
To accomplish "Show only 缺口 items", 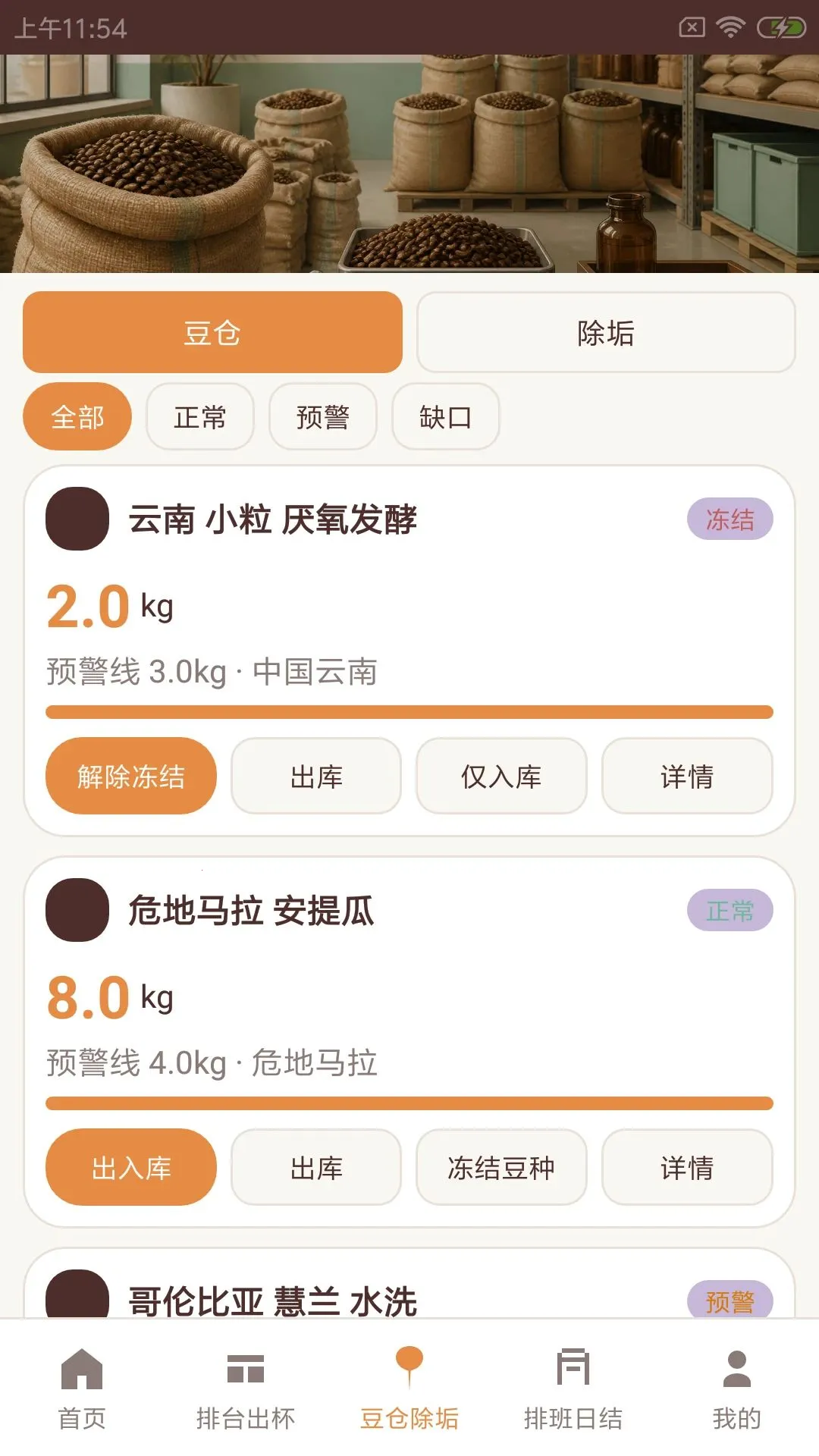I will (x=446, y=416).
